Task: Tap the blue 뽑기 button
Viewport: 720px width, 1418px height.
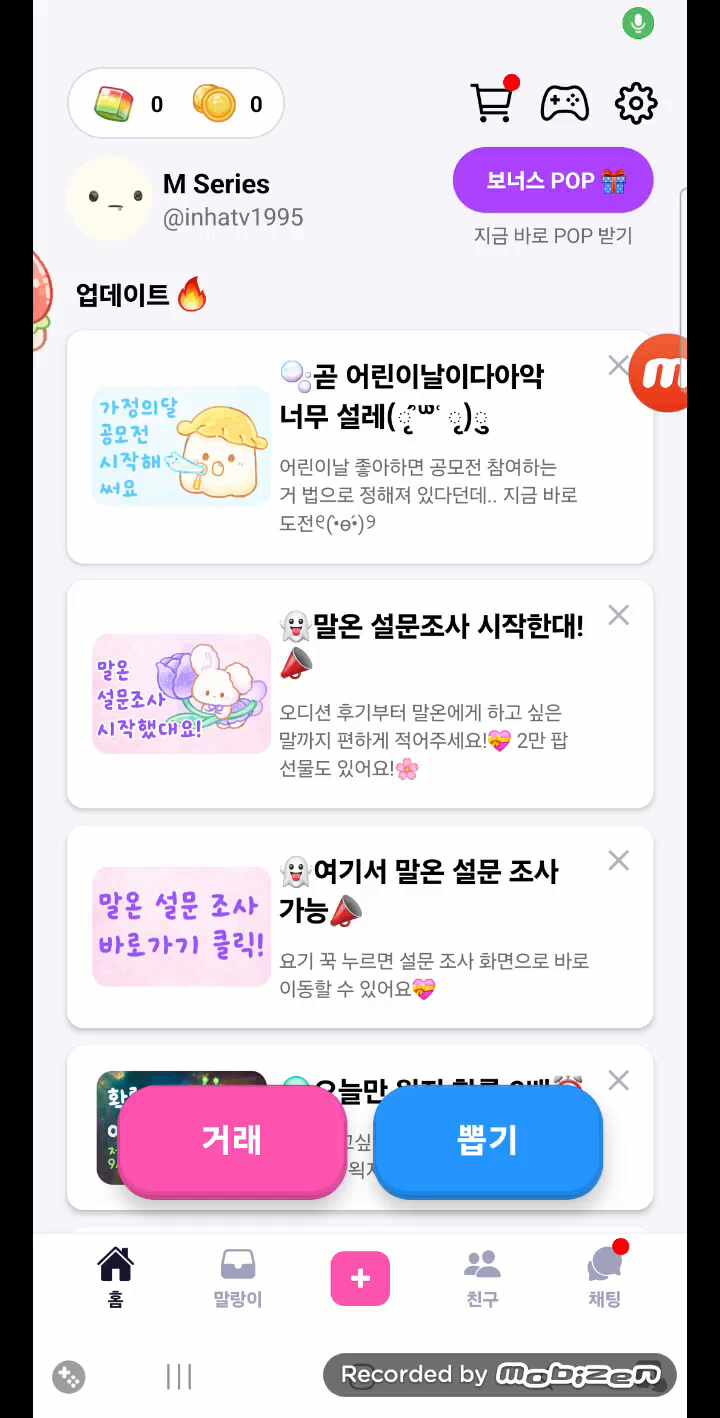Action: pos(487,1140)
